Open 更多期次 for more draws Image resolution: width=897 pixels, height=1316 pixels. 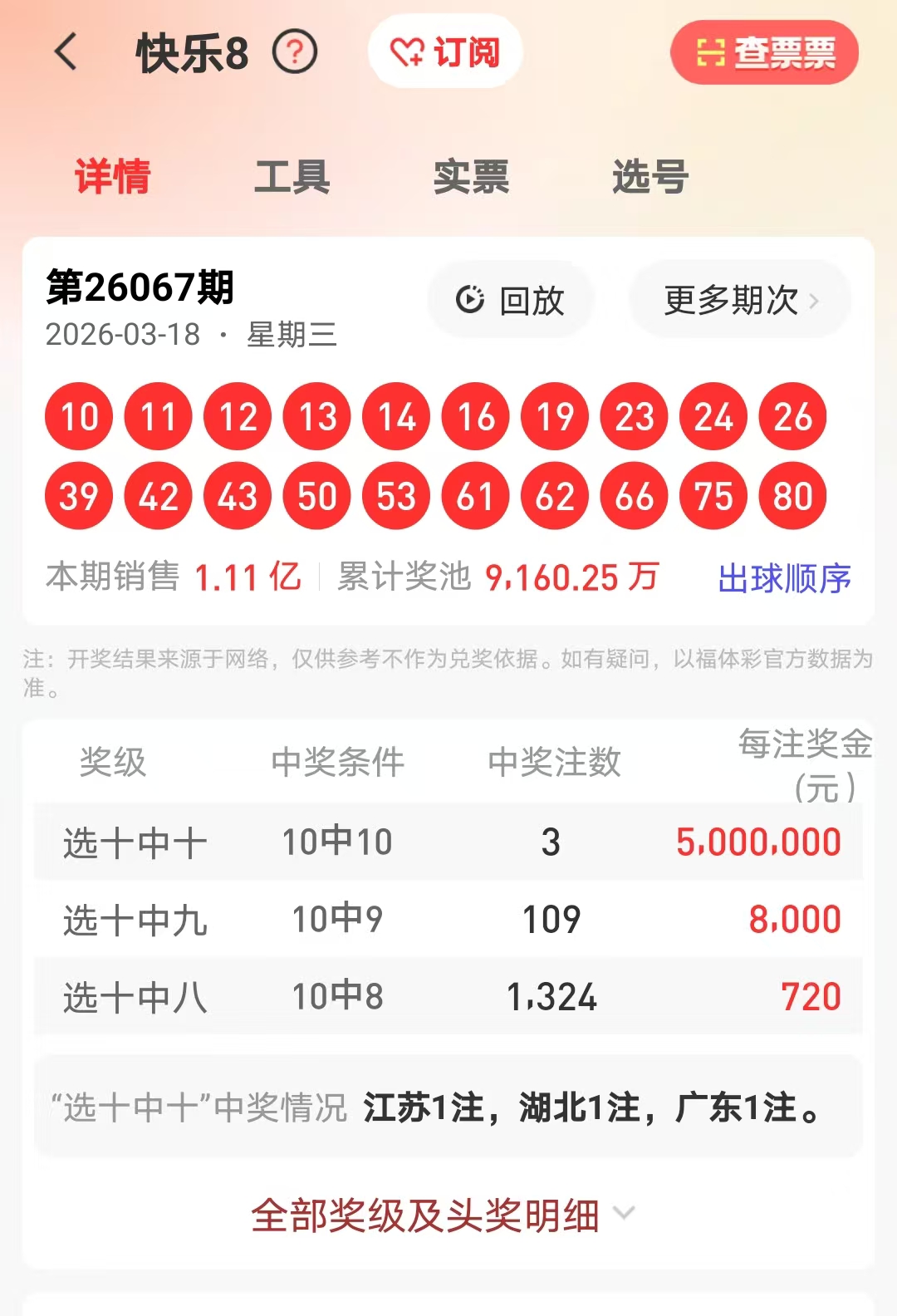(x=740, y=300)
